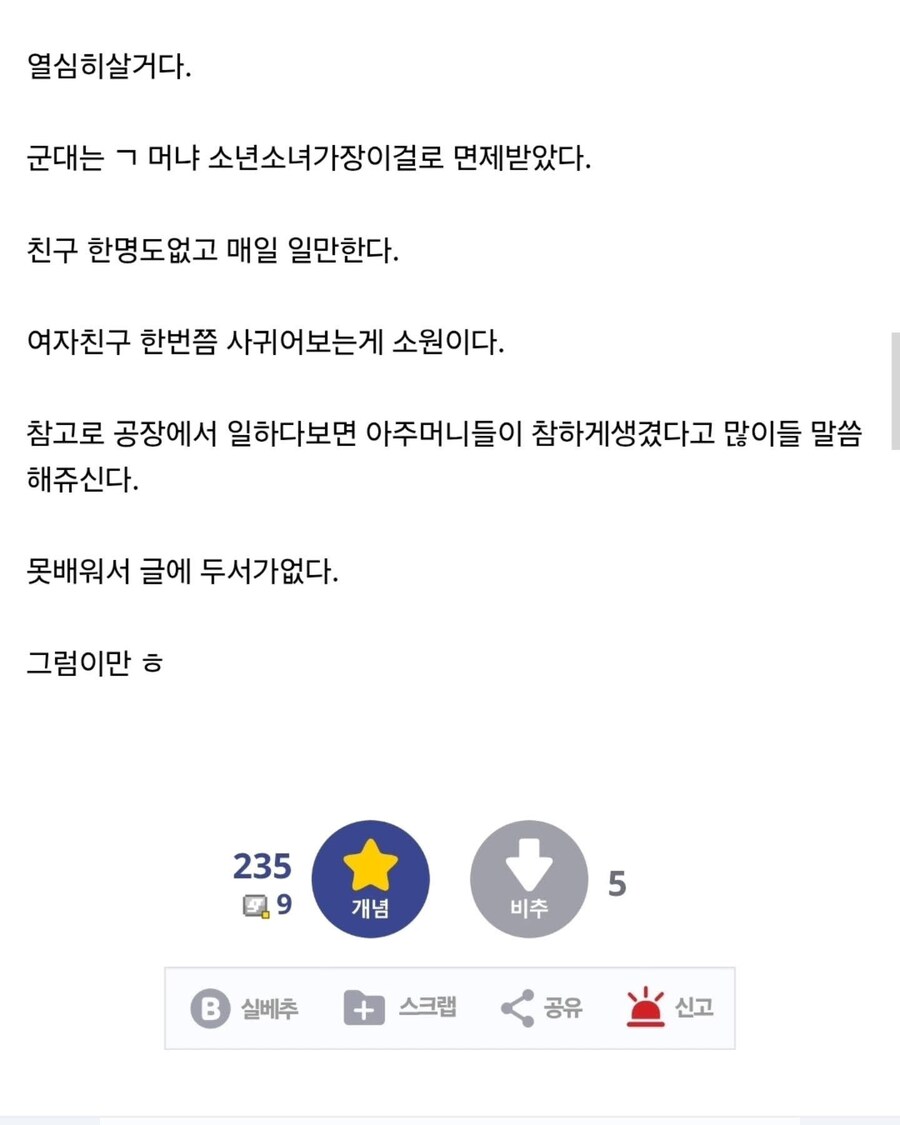Select the 공유 share network icon
This screenshot has height=1125, width=900.
(x=519, y=1007)
